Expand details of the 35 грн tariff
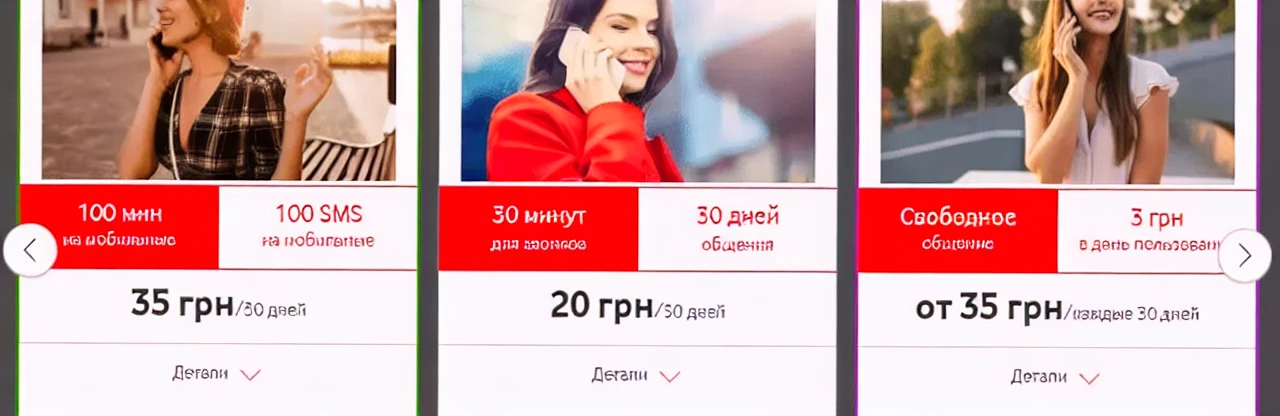The width and height of the screenshot is (1280, 416). click(x=216, y=374)
